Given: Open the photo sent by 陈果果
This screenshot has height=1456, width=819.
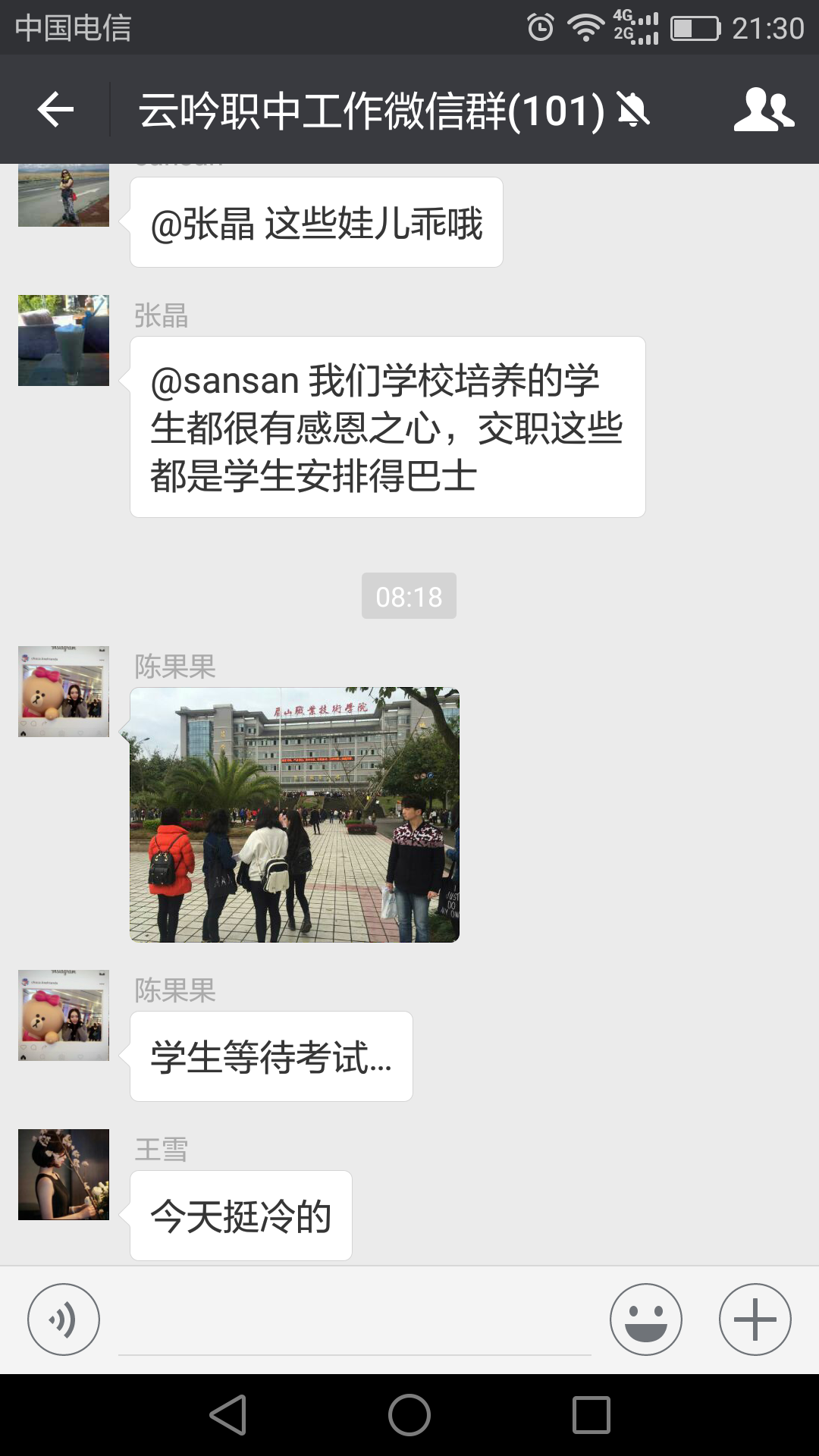Looking at the screenshot, I should point(294,814).
